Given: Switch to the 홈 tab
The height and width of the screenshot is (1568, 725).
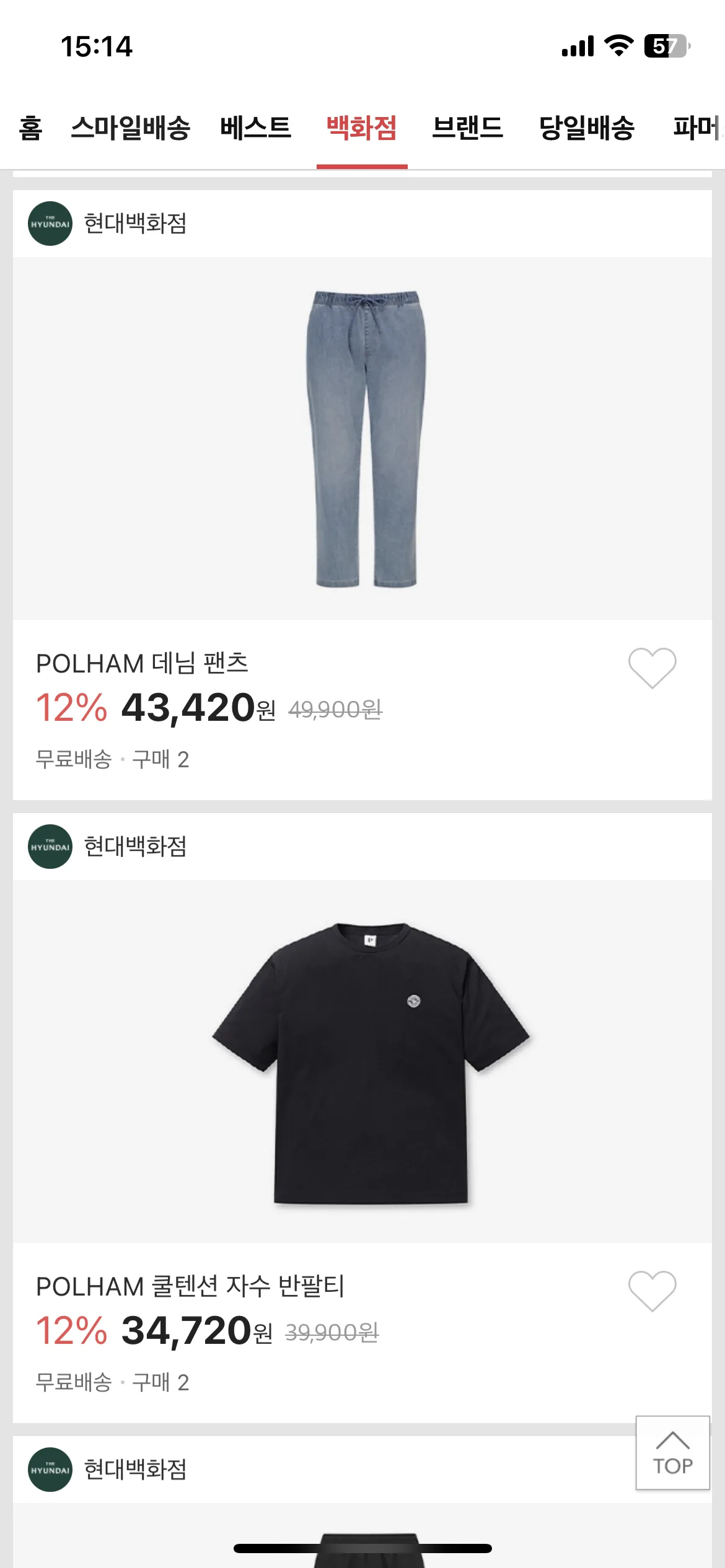Looking at the screenshot, I should pyautogui.click(x=30, y=128).
